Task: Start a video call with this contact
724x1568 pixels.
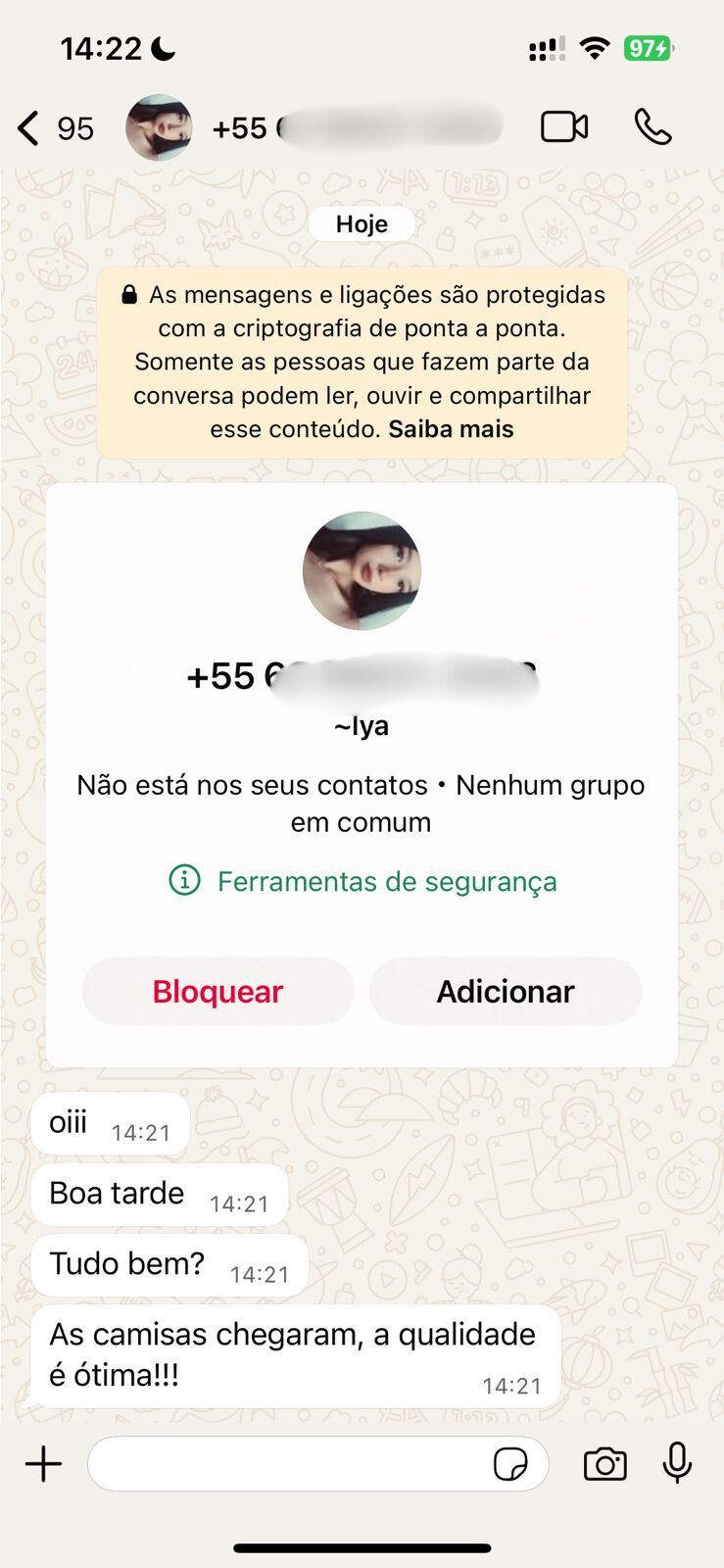Action: tap(564, 127)
